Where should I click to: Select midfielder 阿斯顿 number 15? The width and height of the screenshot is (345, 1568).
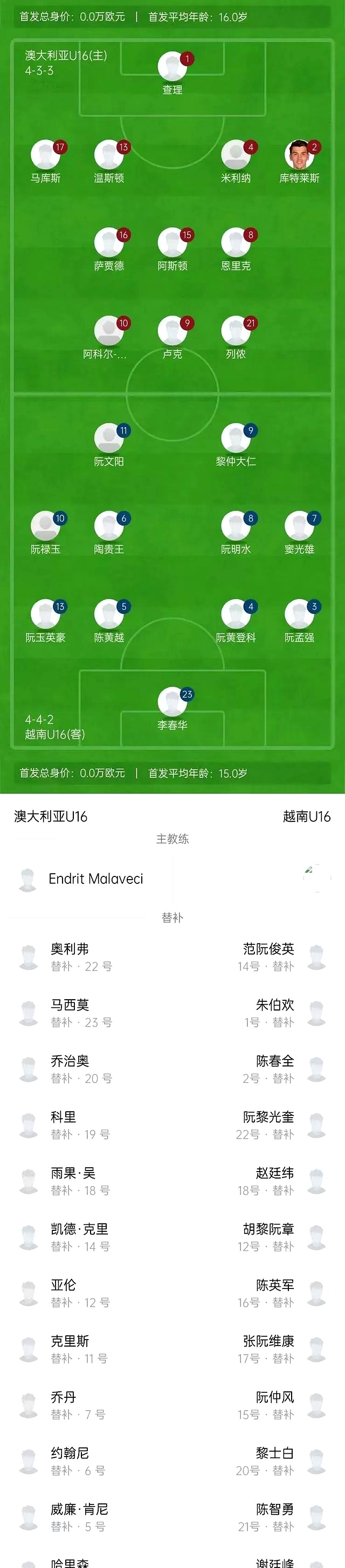point(172,243)
